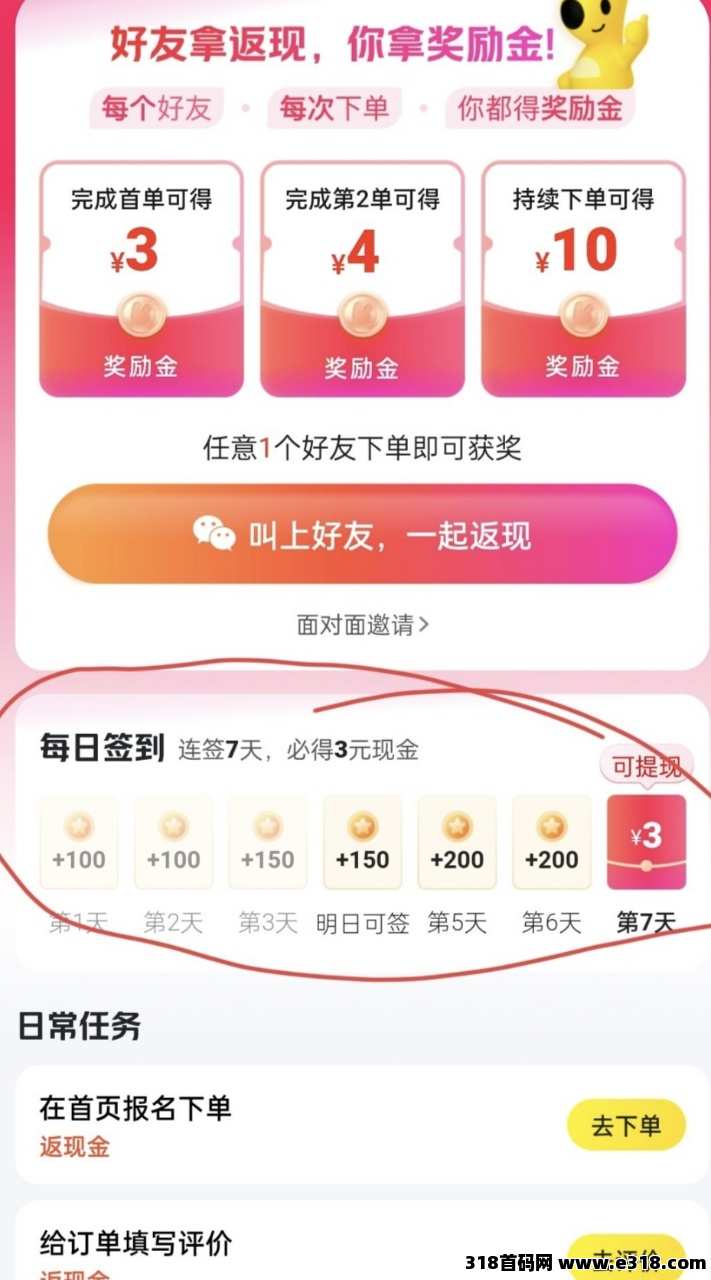The image size is (711, 1280).
Task: Open the 第7天 ¥3 sign-in reward
Action: [646, 842]
